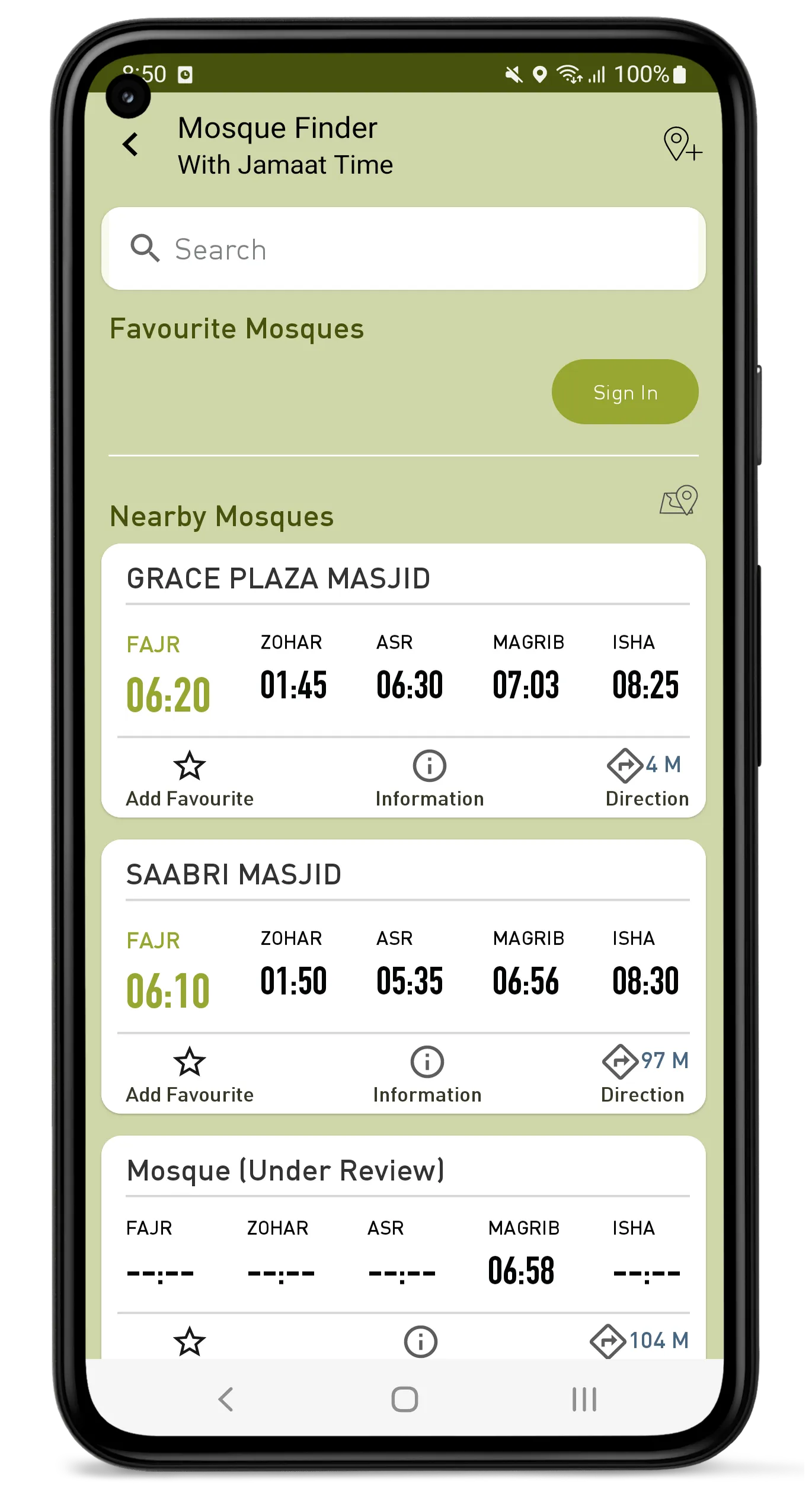Sign in to view favourite mosques

(x=625, y=392)
